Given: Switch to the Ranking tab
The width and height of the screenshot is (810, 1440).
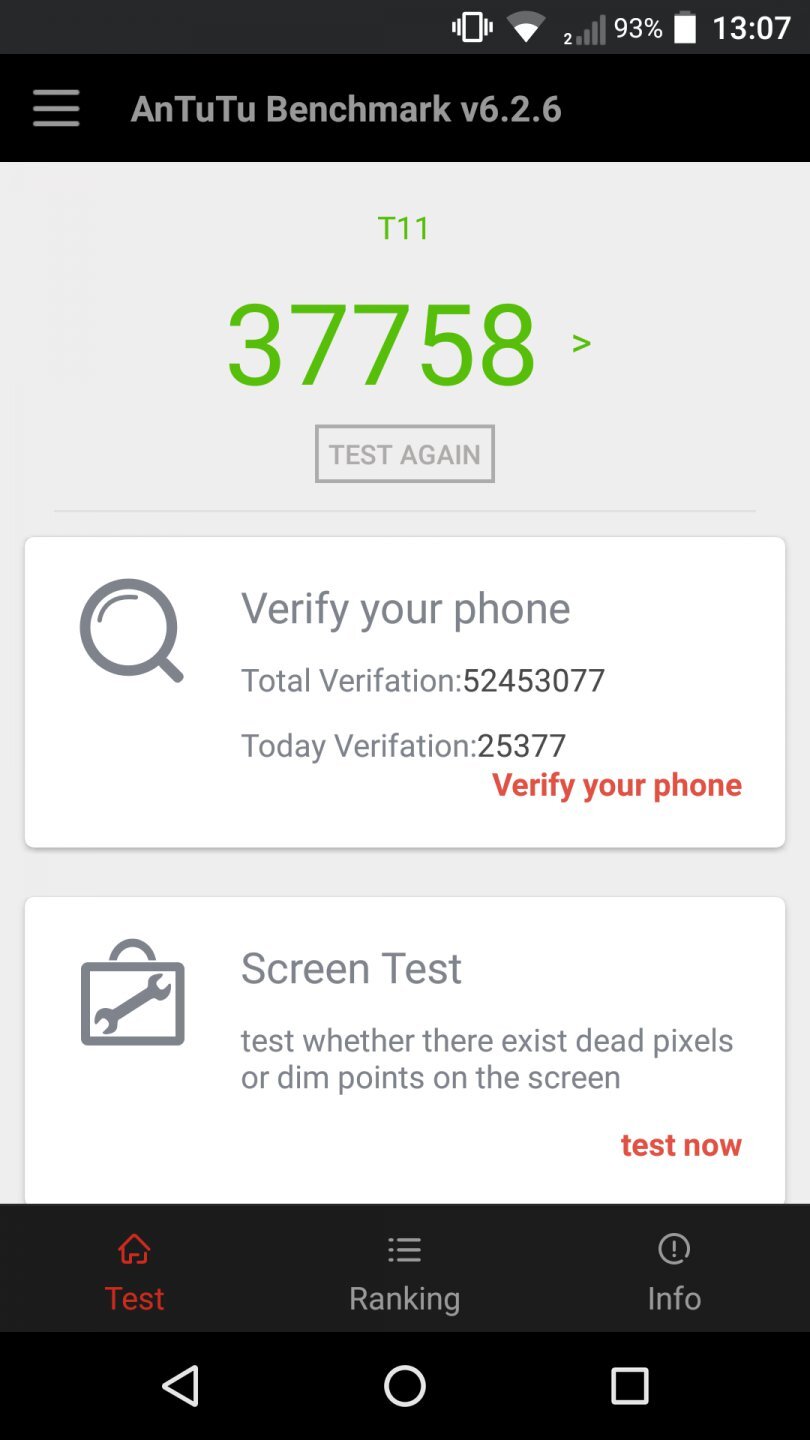Looking at the screenshot, I should (x=404, y=1297).
